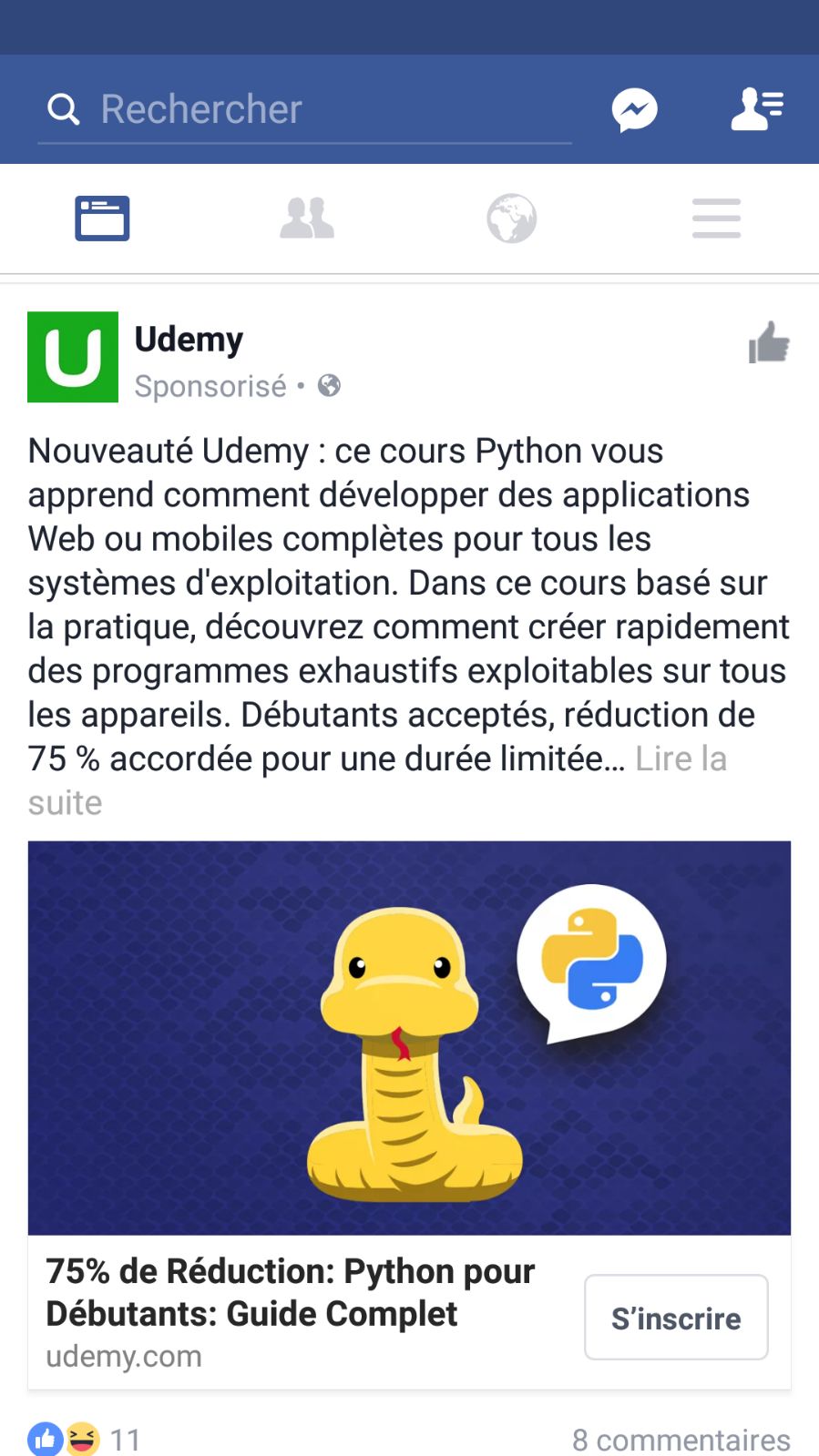View the 11 reactions on the post
This screenshot has height=1456, width=819.
(84, 1440)
